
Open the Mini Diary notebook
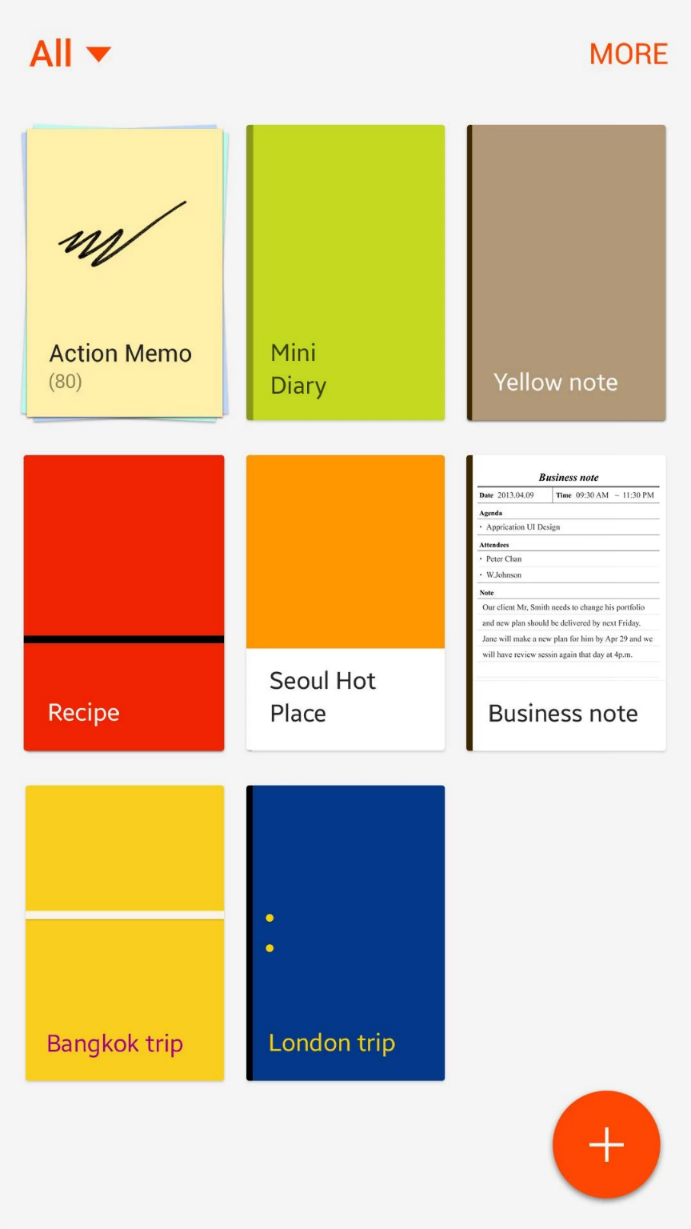point(345,272)
